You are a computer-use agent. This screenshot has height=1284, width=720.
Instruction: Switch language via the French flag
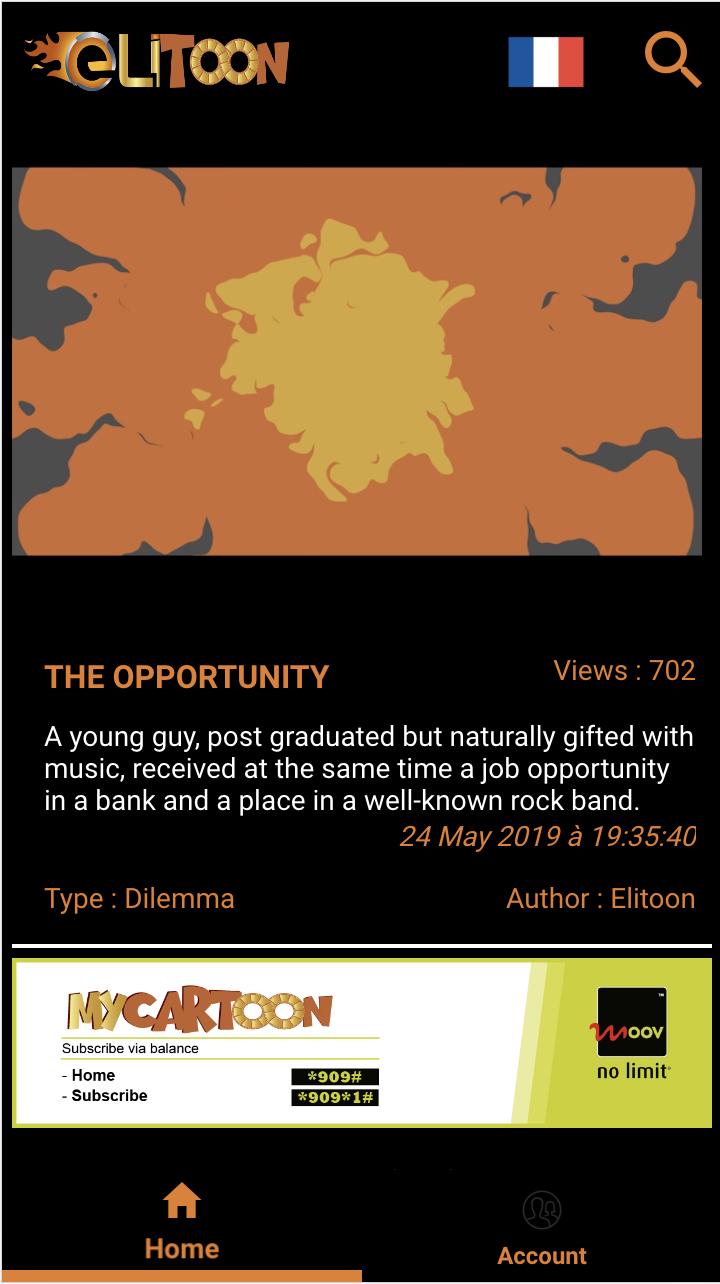(x=545, y=62)
